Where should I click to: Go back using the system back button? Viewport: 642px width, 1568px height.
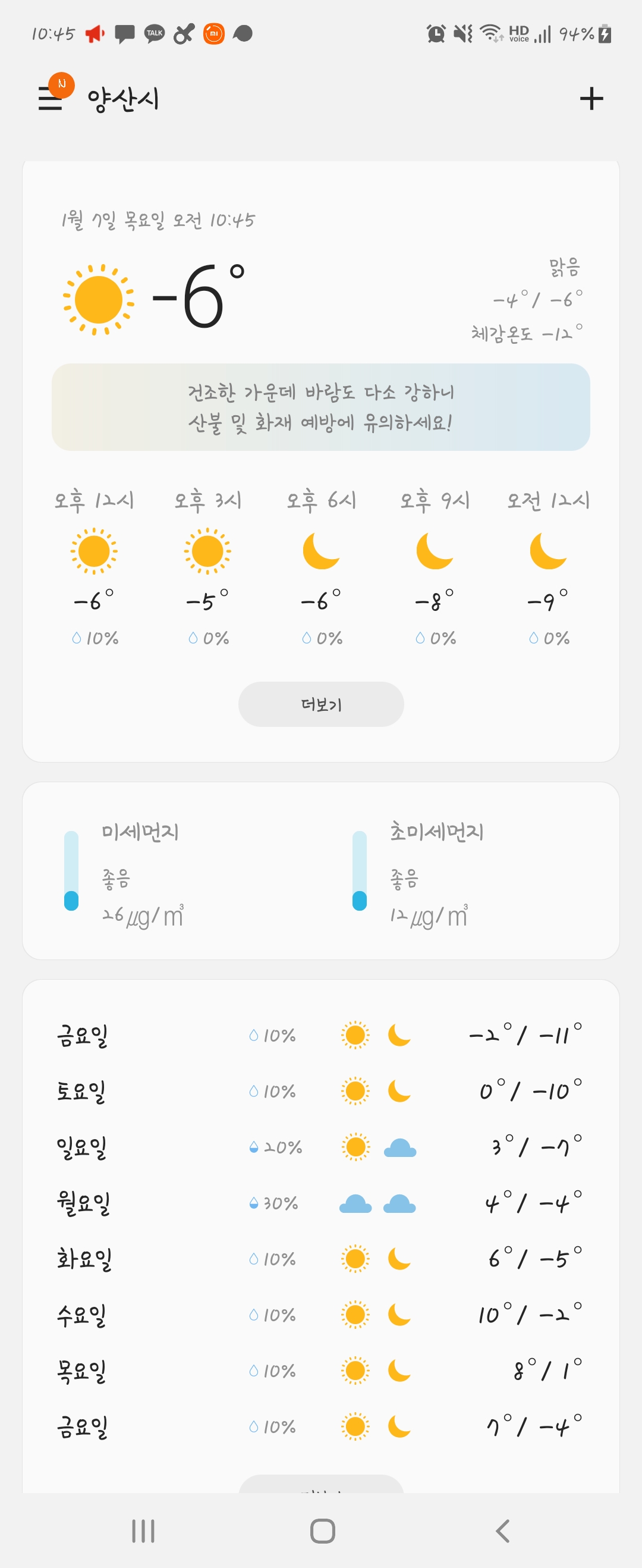tap(502, 1531)
